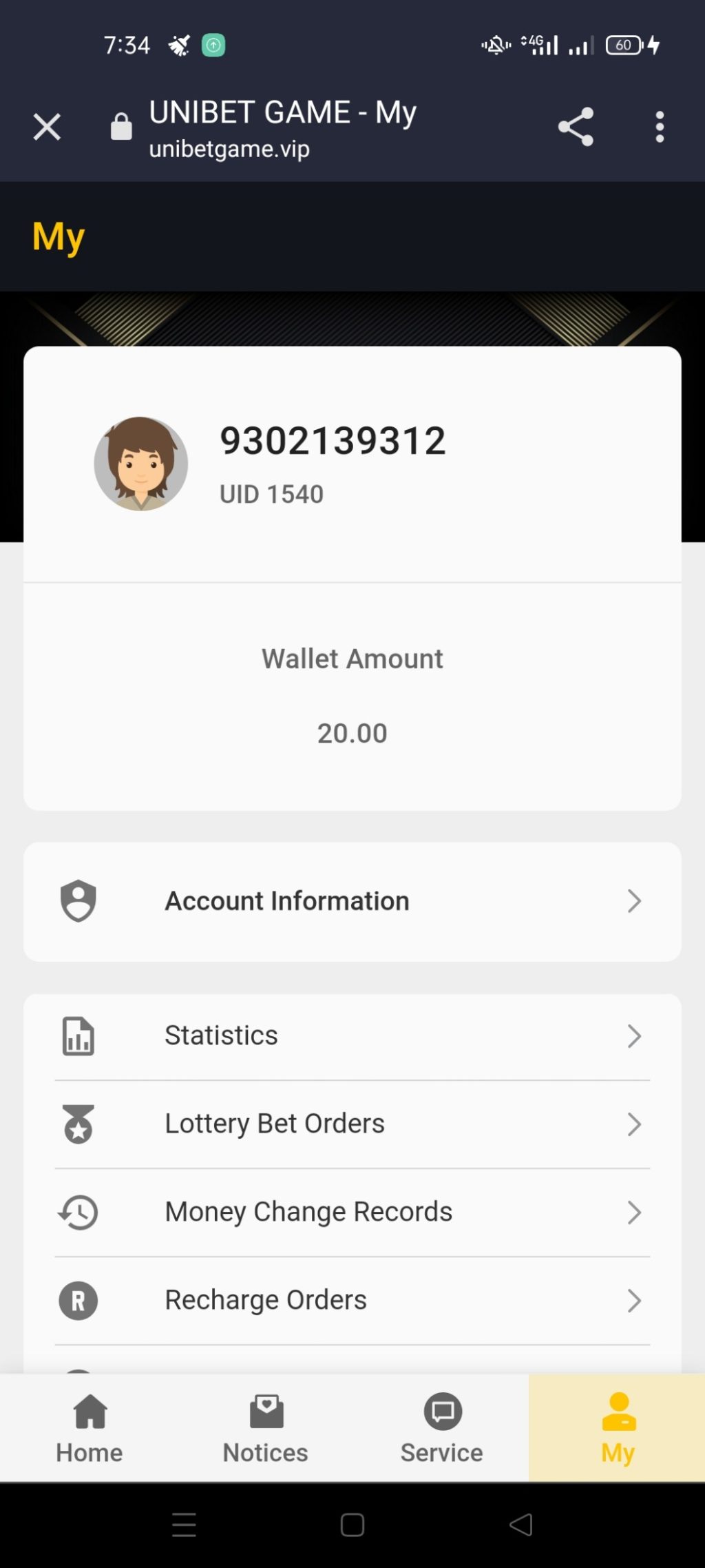Share the unibetgame.vip page
Screen dimensions: 705x1568
(x=576, y=127)
